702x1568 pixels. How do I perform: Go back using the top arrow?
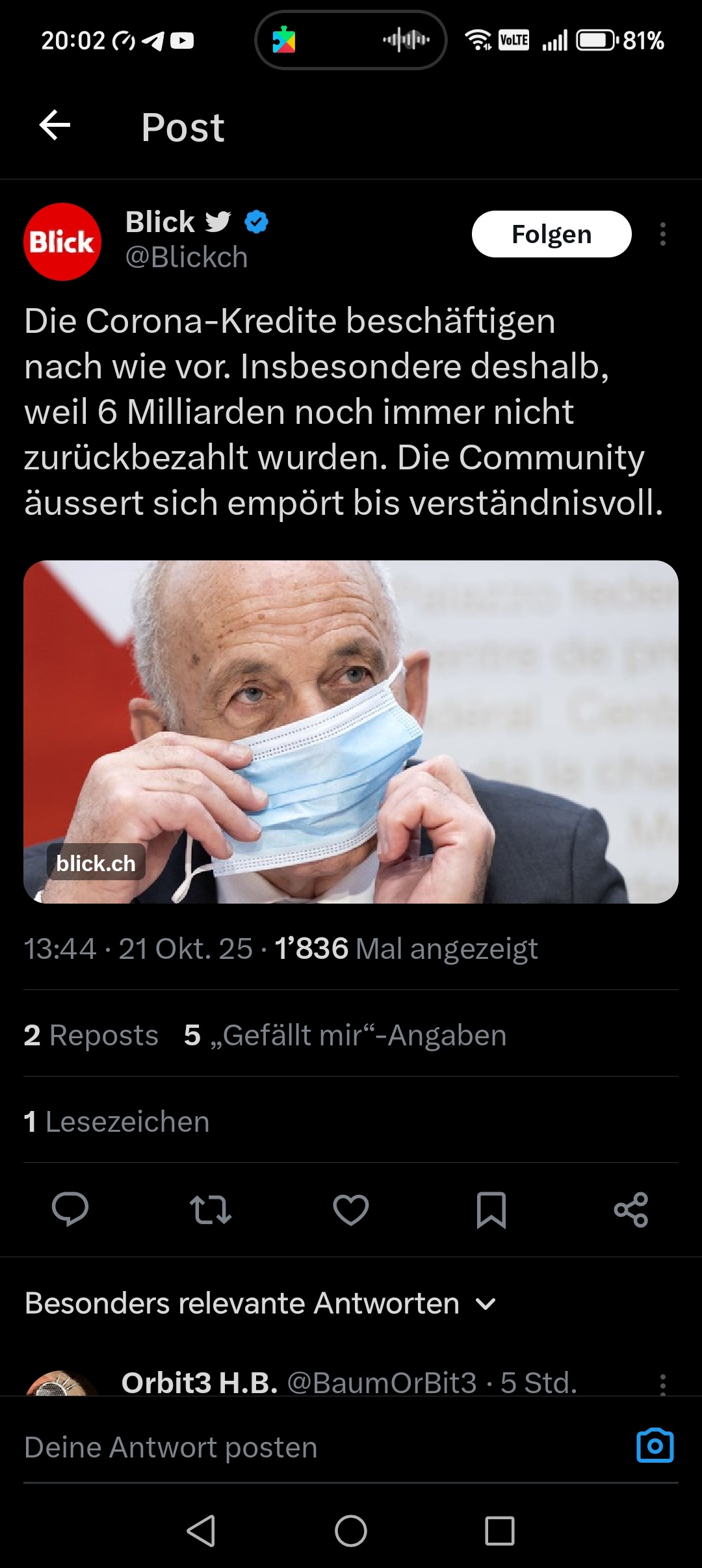[55, 125]
